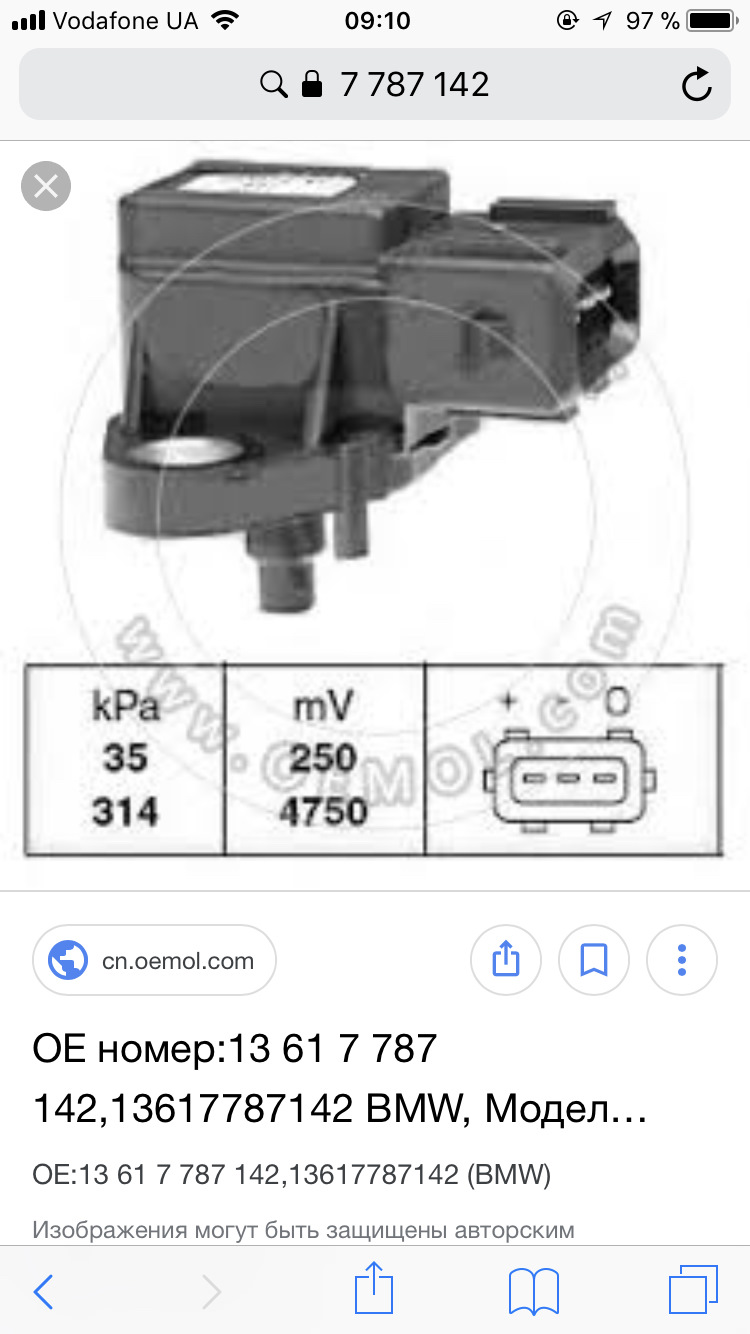Tap the search bar showing 7 787 142
Image resolution: width=750 pixels, height=1334 pixels.
pyautogui.click(x=414, y=84)
